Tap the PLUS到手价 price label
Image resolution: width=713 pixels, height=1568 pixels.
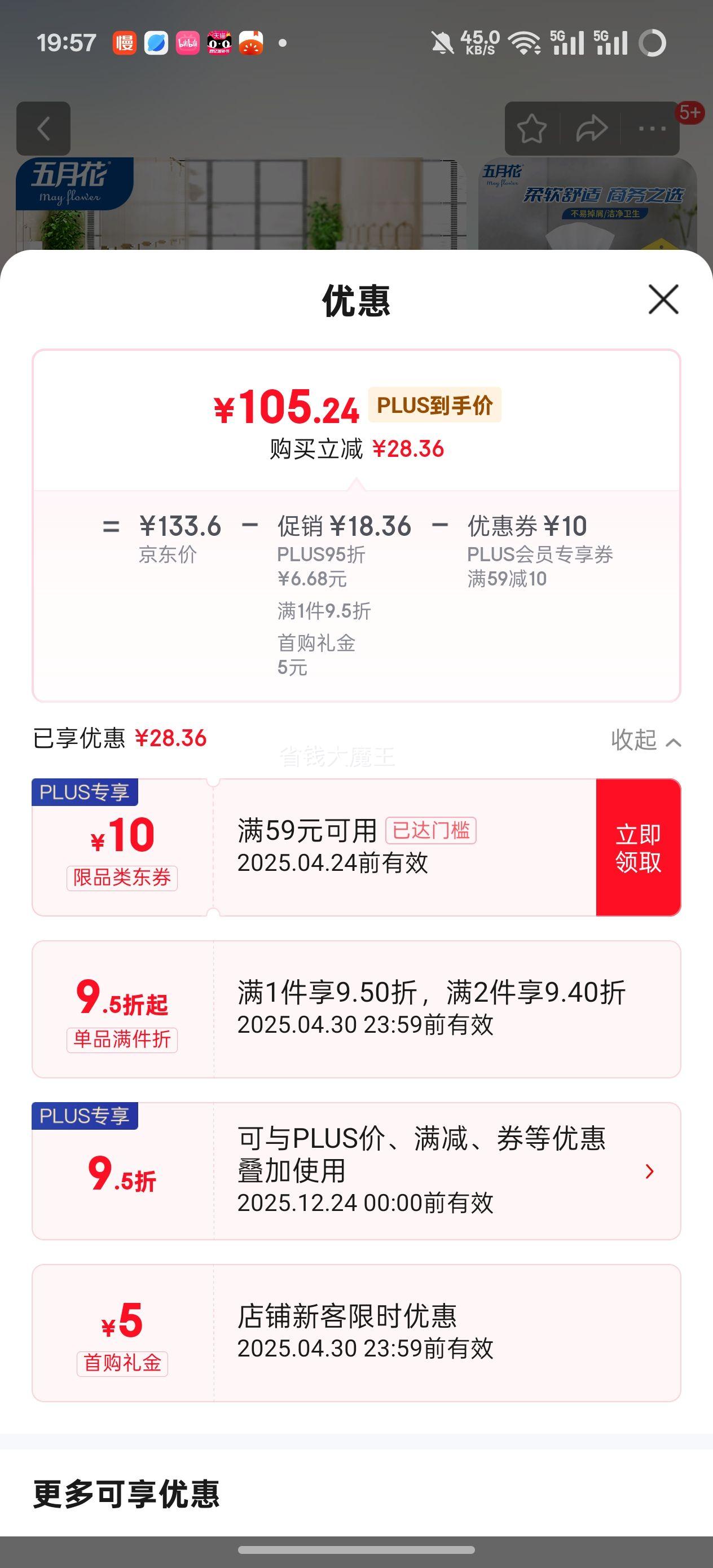tap(436, 405)
